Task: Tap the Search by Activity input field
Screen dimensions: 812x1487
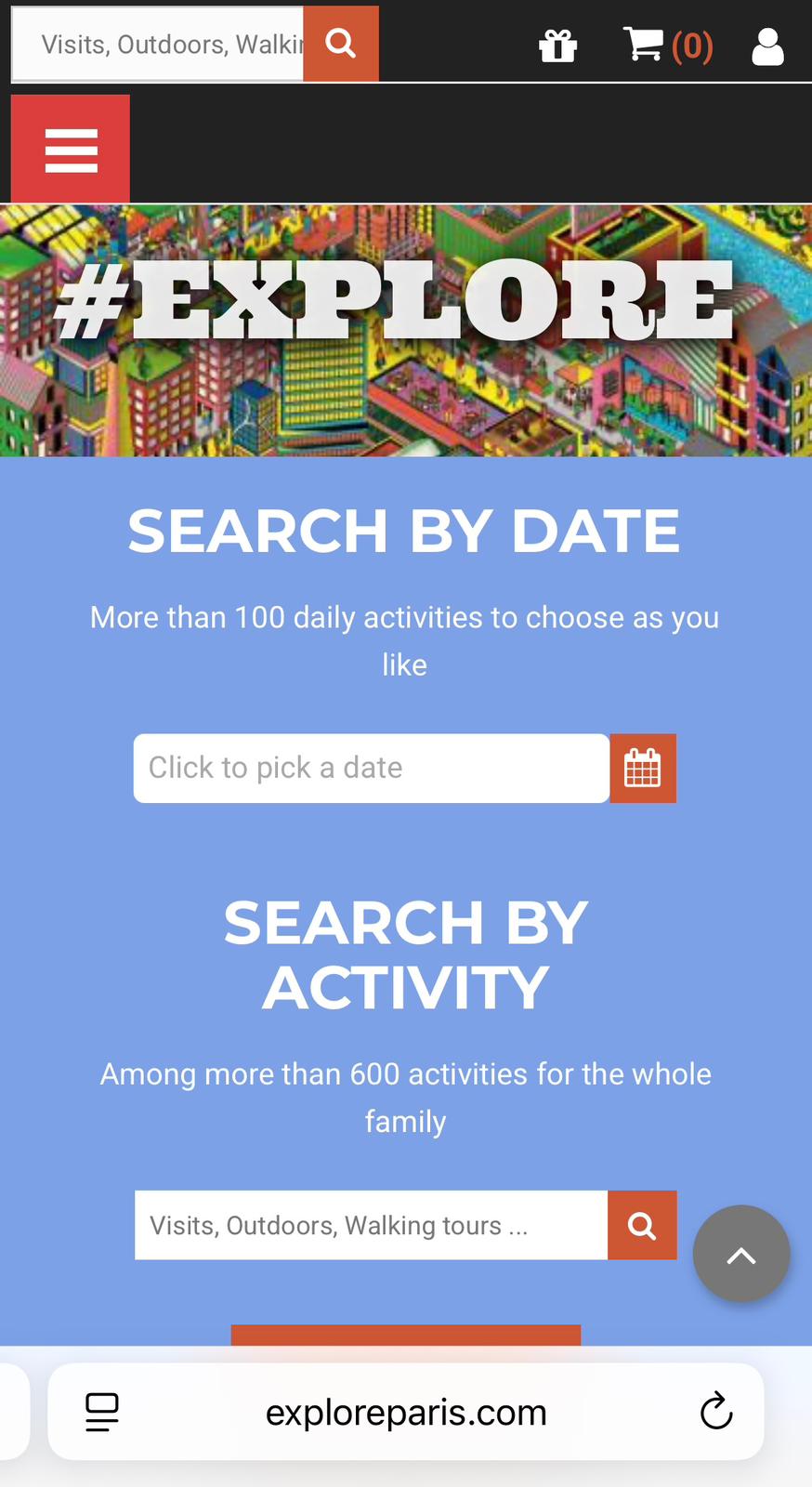Action: (x=371, y=1225)
